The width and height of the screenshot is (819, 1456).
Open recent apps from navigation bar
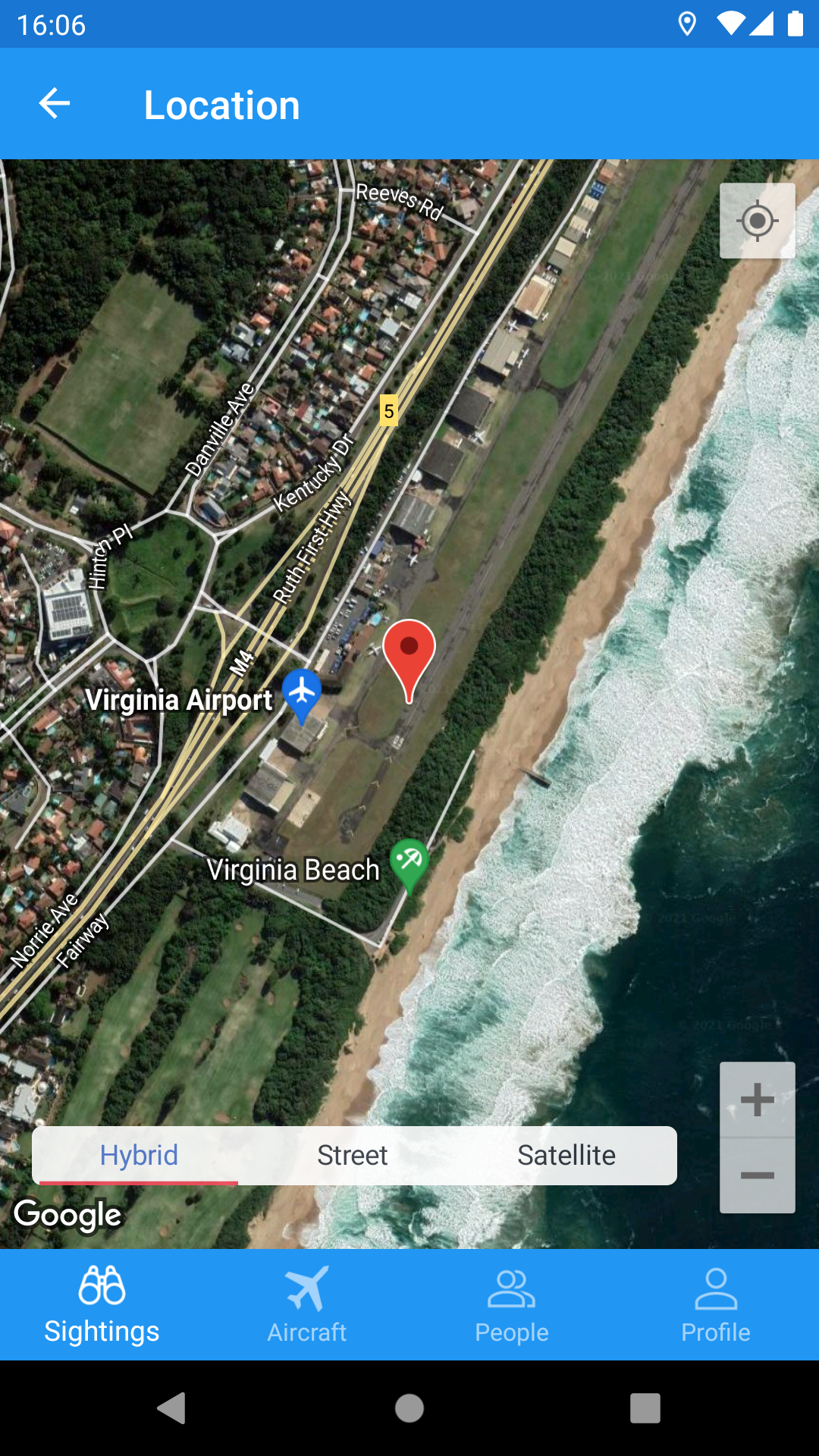pyautogui.click(x=645, y=1408)
